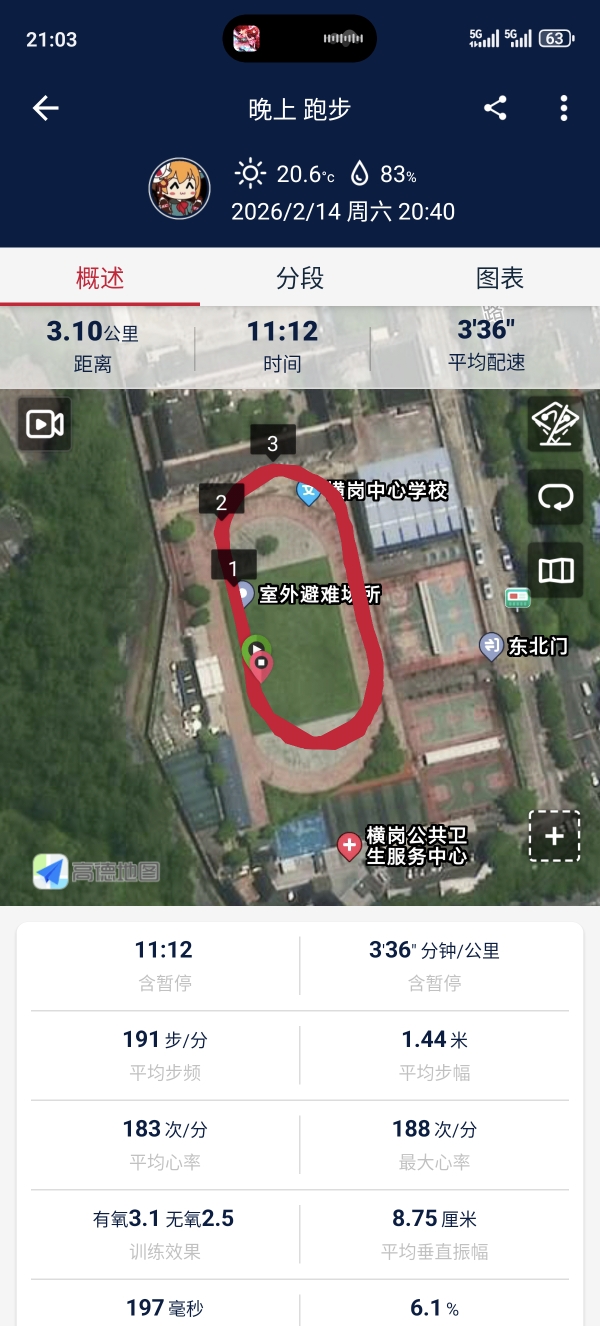Change the map type icon
The image size is (600, 1326).
[556, 570]
